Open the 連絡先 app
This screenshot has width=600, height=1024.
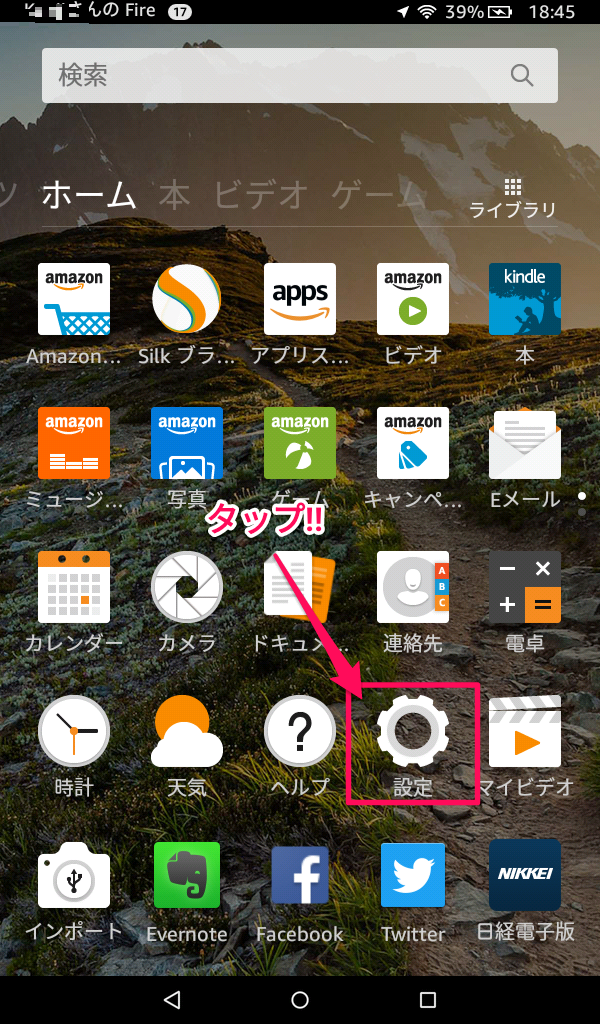pos(413,587)
